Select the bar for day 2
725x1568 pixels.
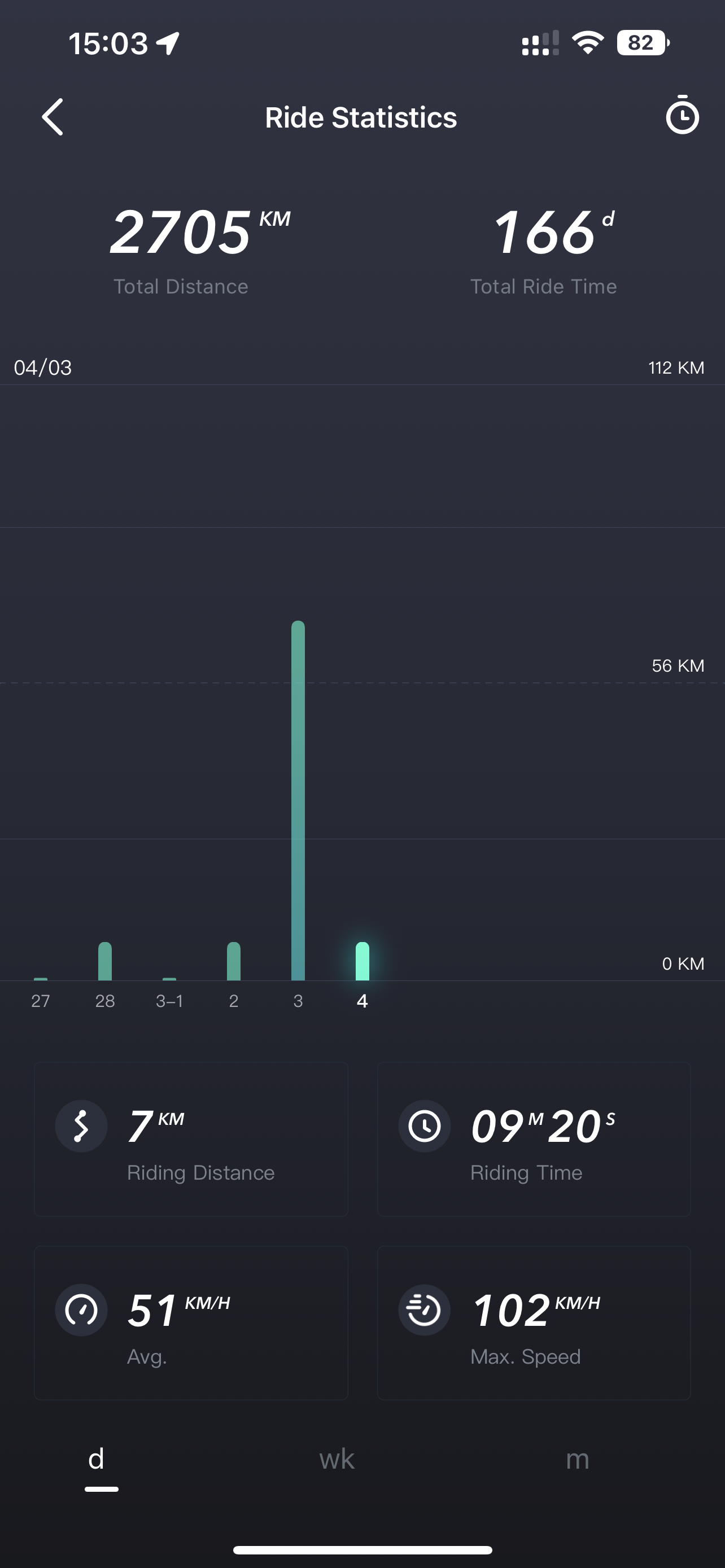point(234,962)
